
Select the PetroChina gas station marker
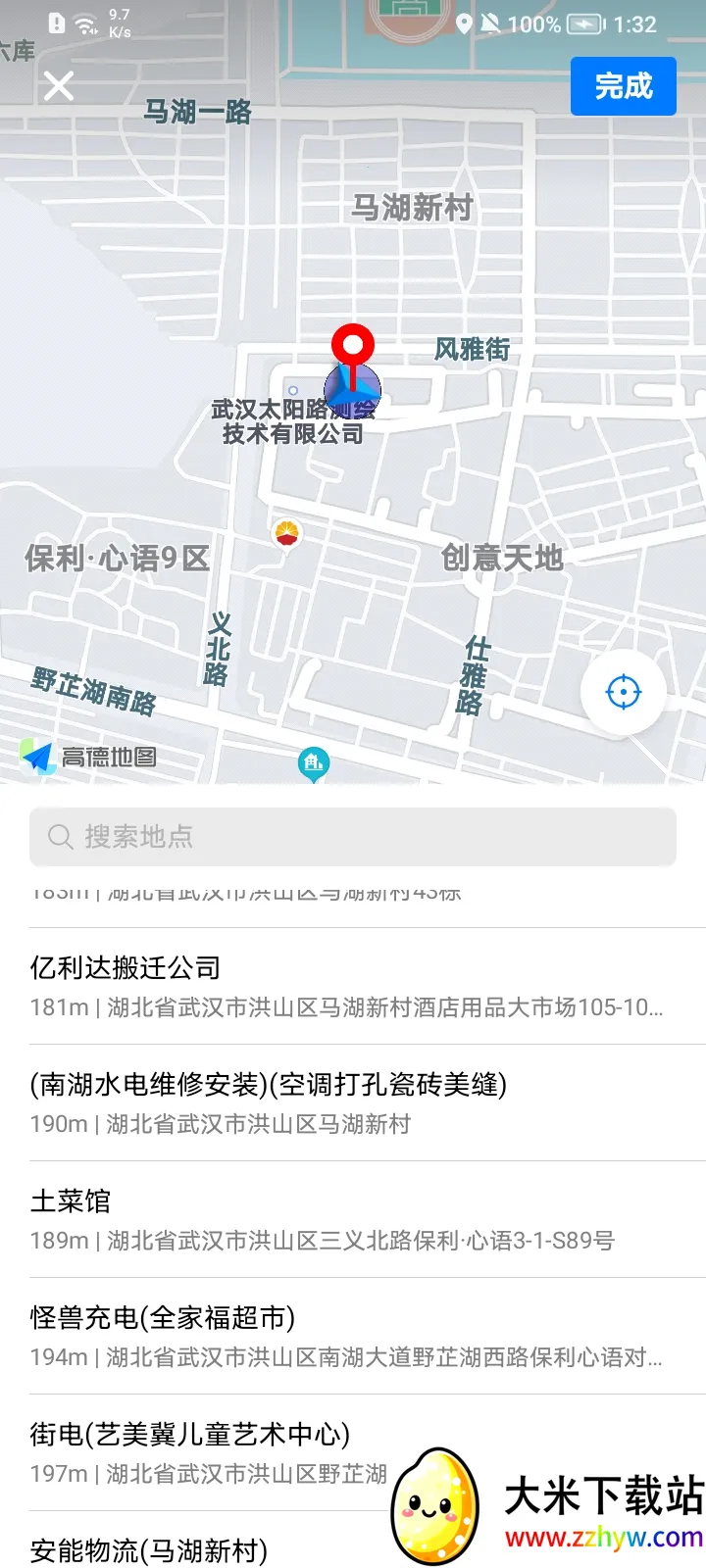click(288, 533)
